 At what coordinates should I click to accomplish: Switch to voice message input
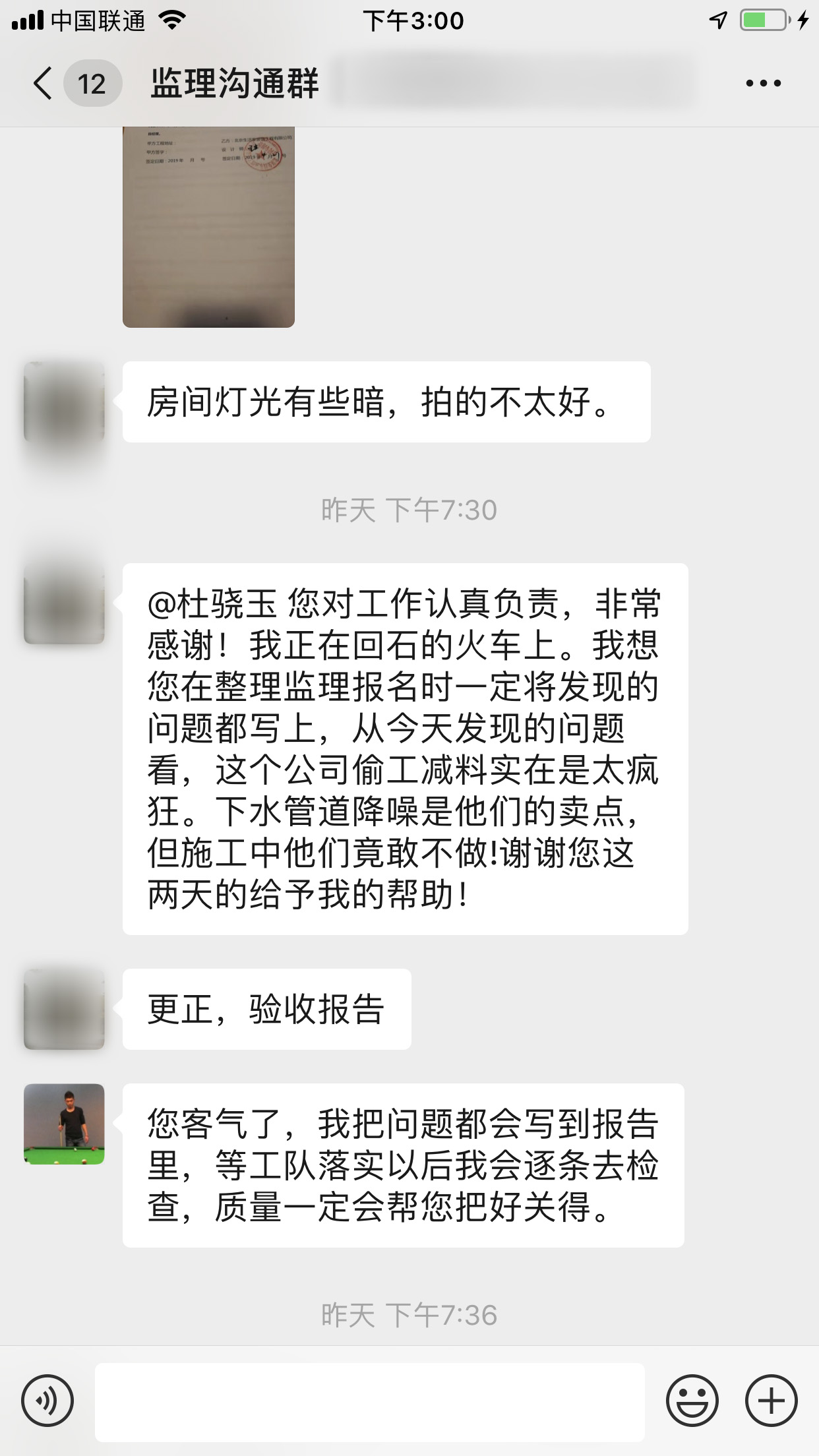tap(47, 1401)
